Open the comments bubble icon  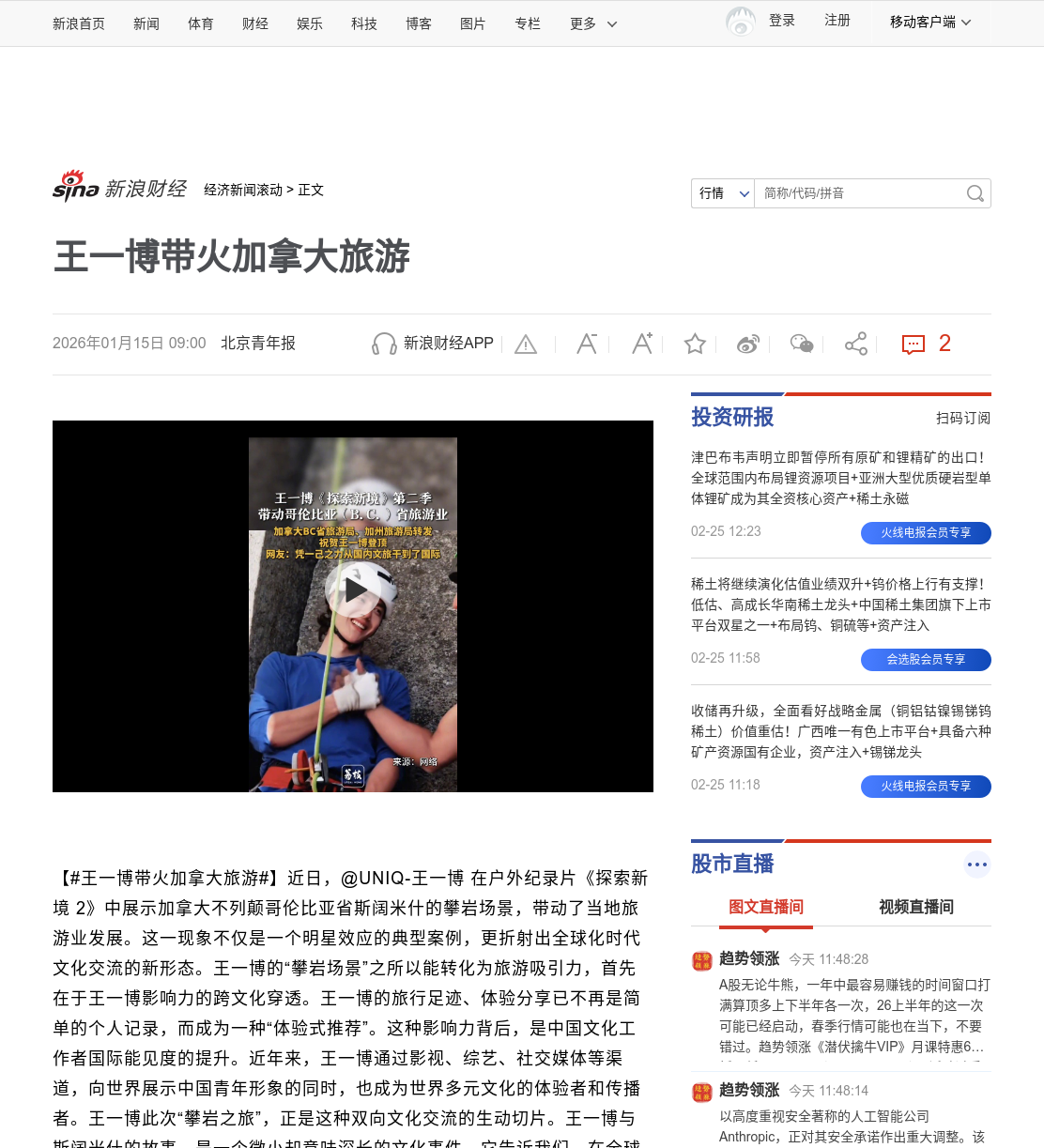click(x=913, y=344)
